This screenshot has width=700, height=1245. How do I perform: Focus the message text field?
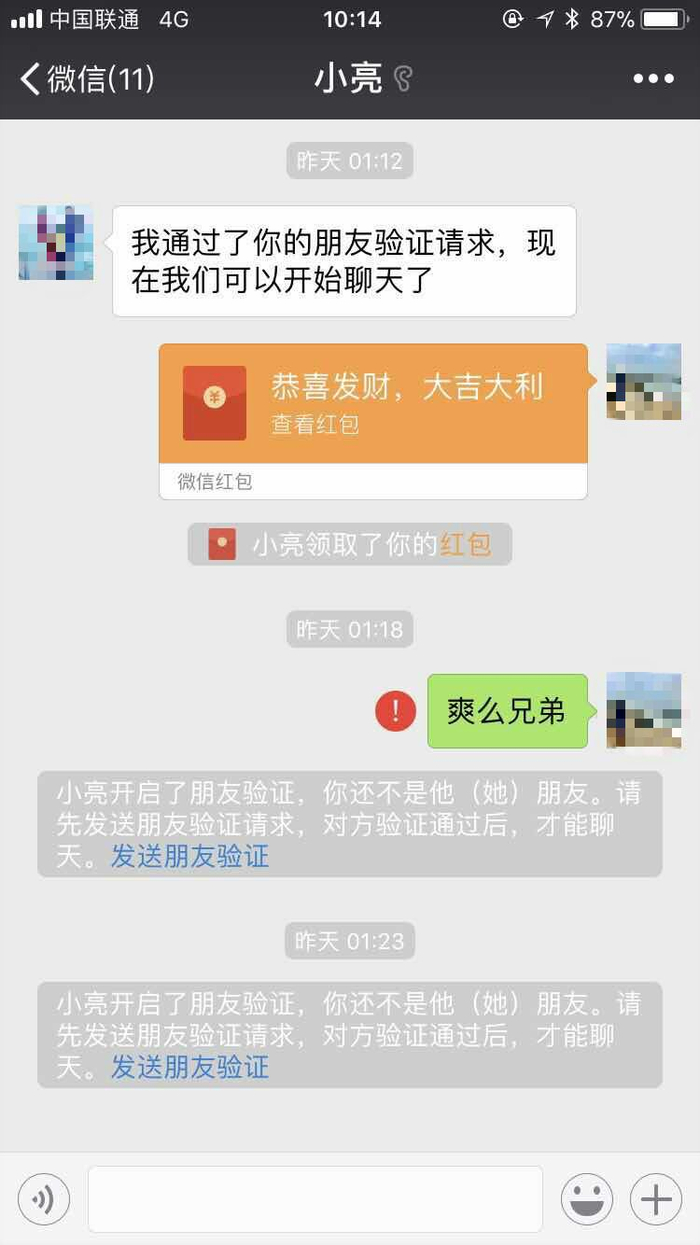tap(315, 1199)
